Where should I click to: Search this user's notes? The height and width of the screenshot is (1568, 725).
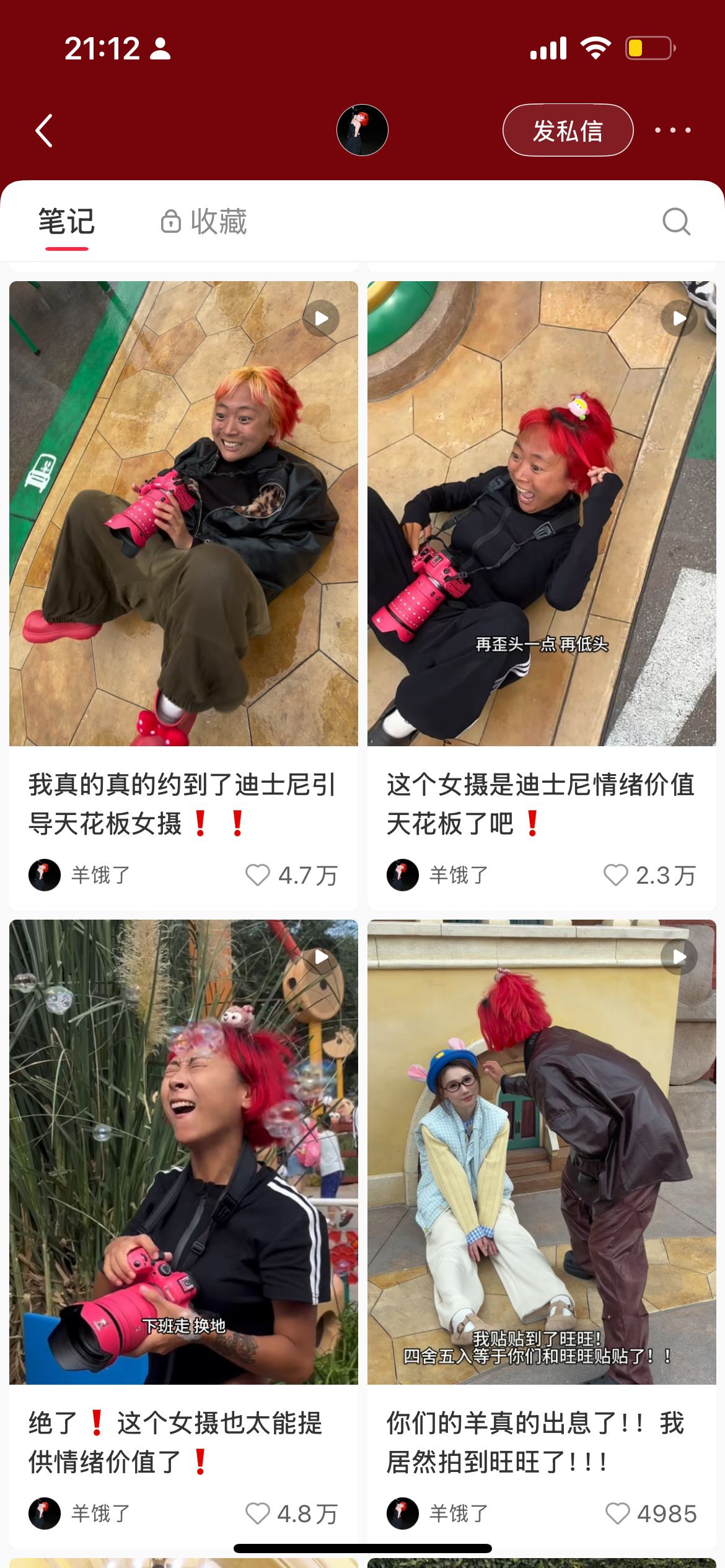[676, 222]
